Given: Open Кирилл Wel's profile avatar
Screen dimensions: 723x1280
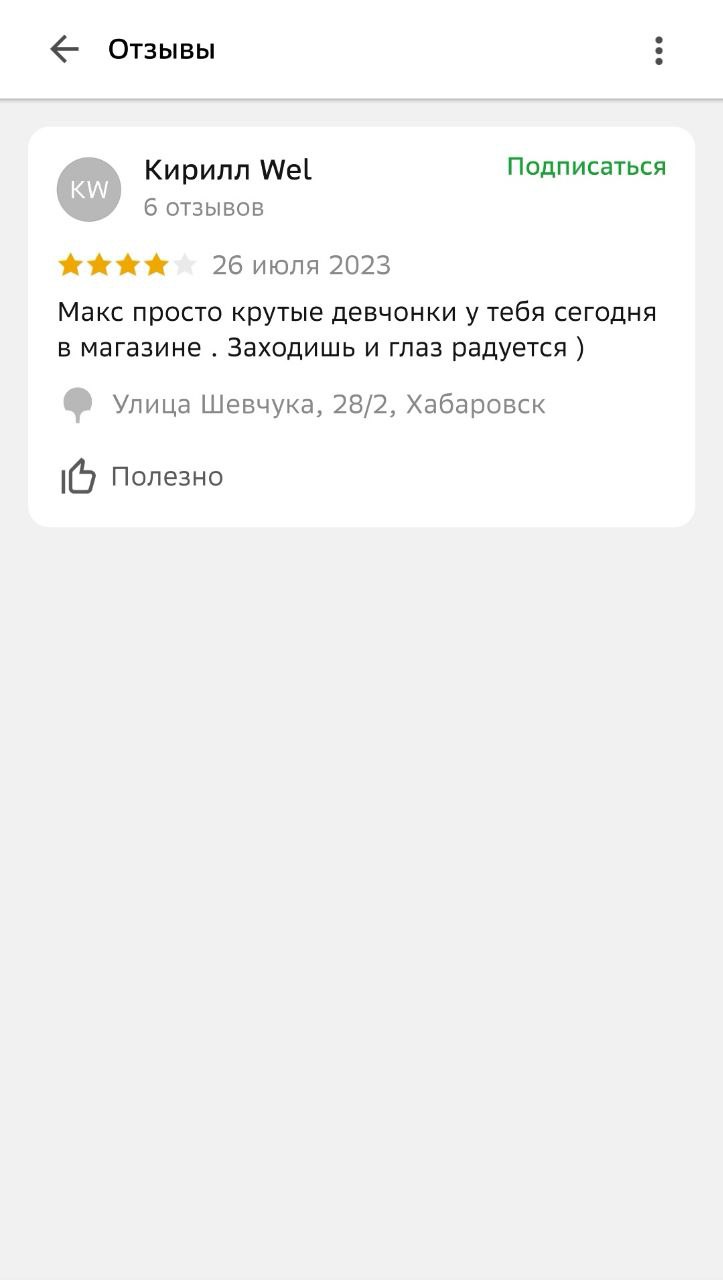Looking at the screenshot, I should (89, 189).
